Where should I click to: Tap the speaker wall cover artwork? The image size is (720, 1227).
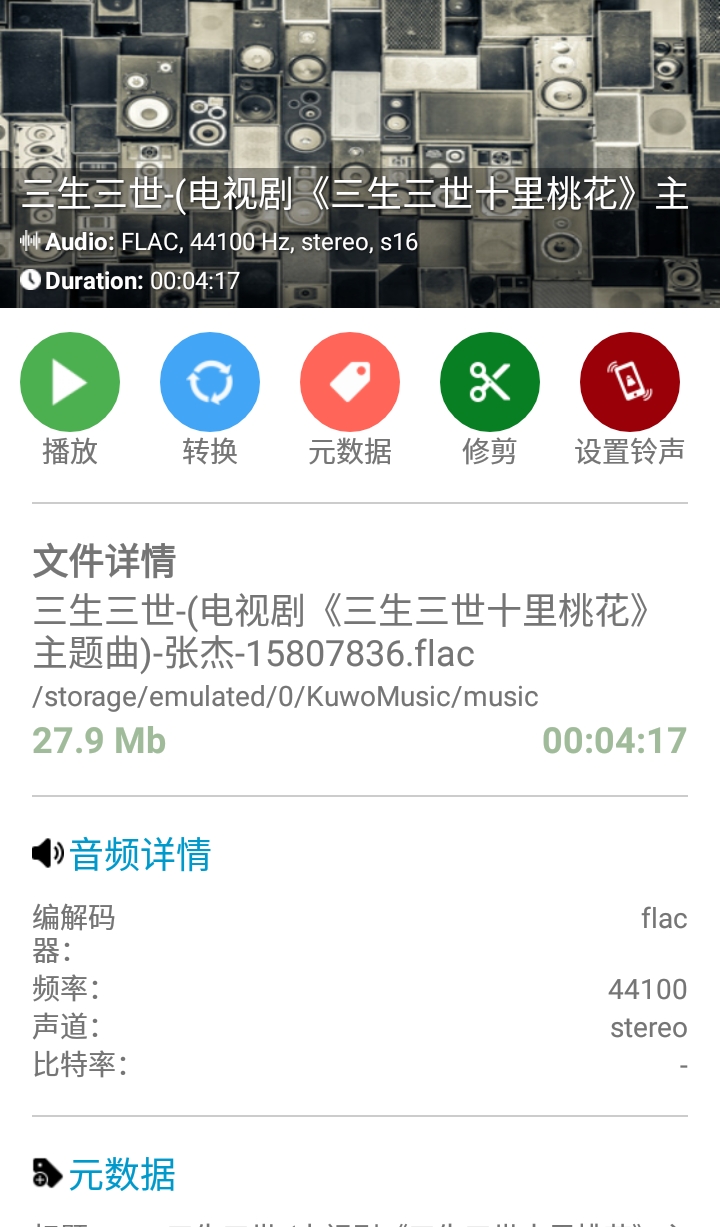(x=360, y=100)
